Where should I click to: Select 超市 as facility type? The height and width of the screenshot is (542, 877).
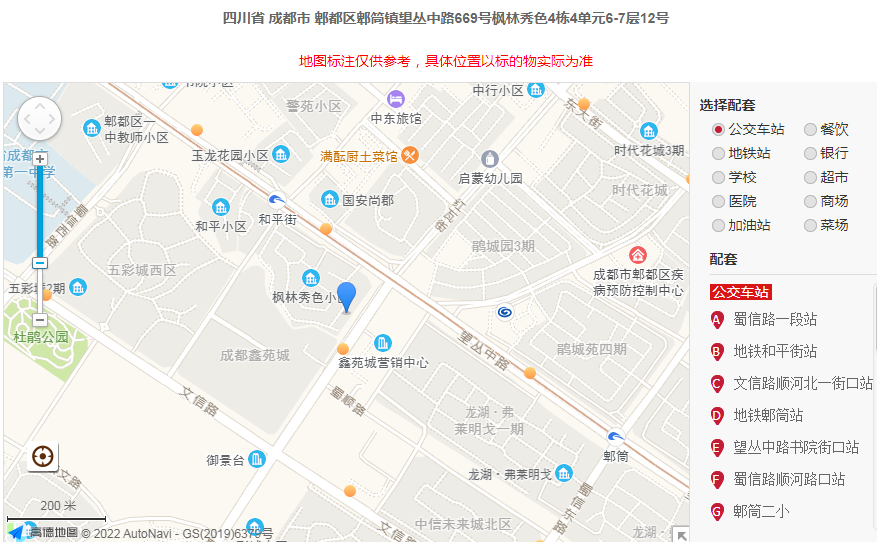[810, 177]
